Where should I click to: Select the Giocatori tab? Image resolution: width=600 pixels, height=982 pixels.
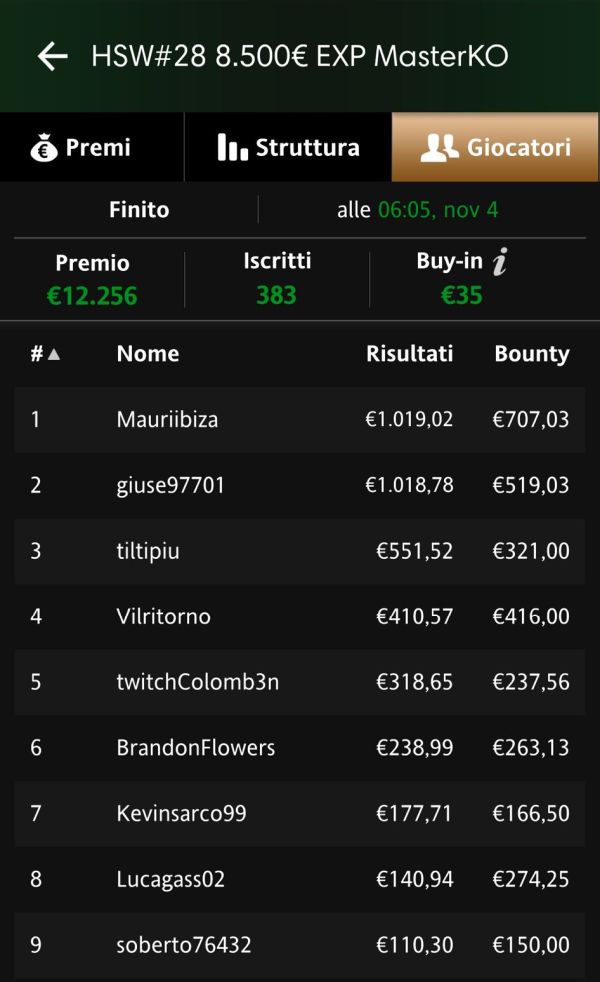495,147
